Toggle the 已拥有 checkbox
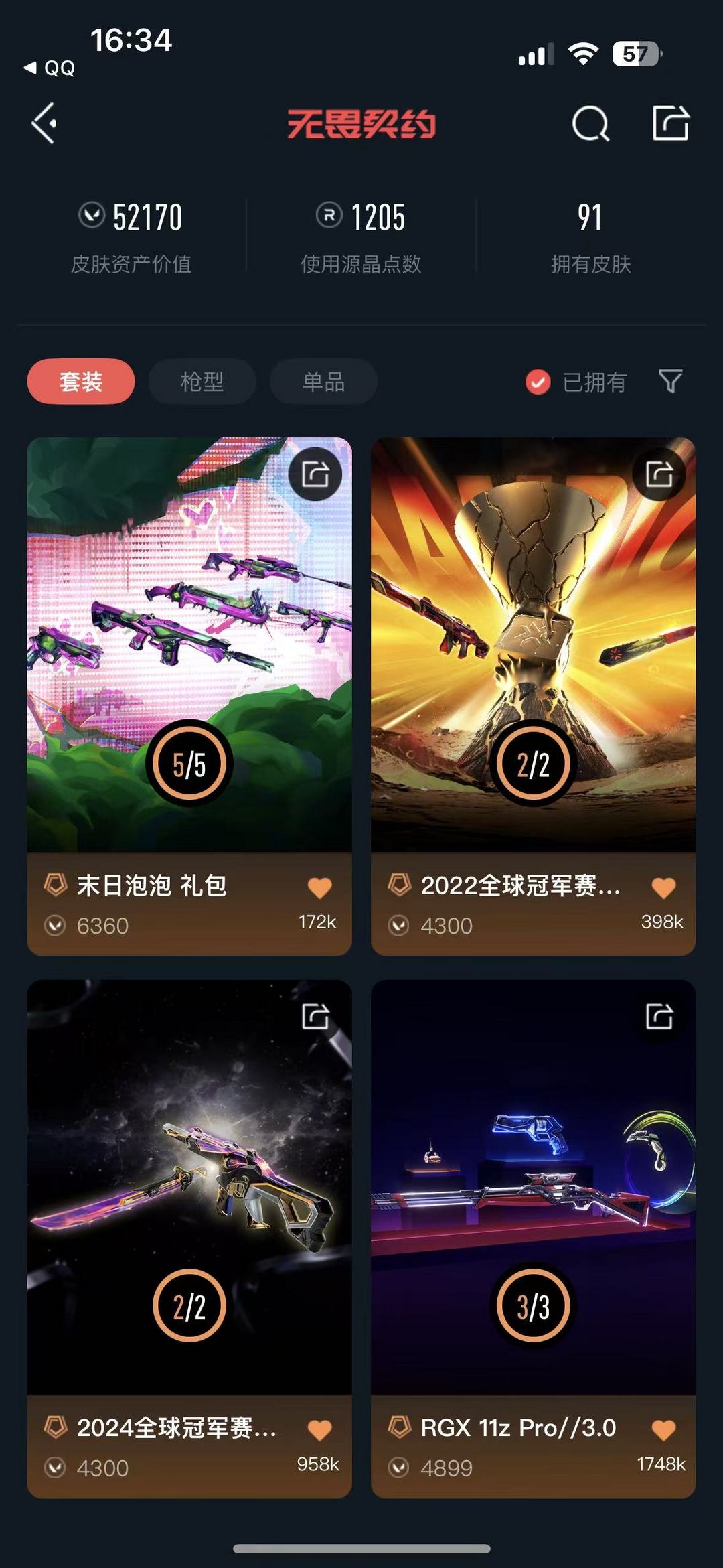The image size is (723, 1568). [538, 382]
